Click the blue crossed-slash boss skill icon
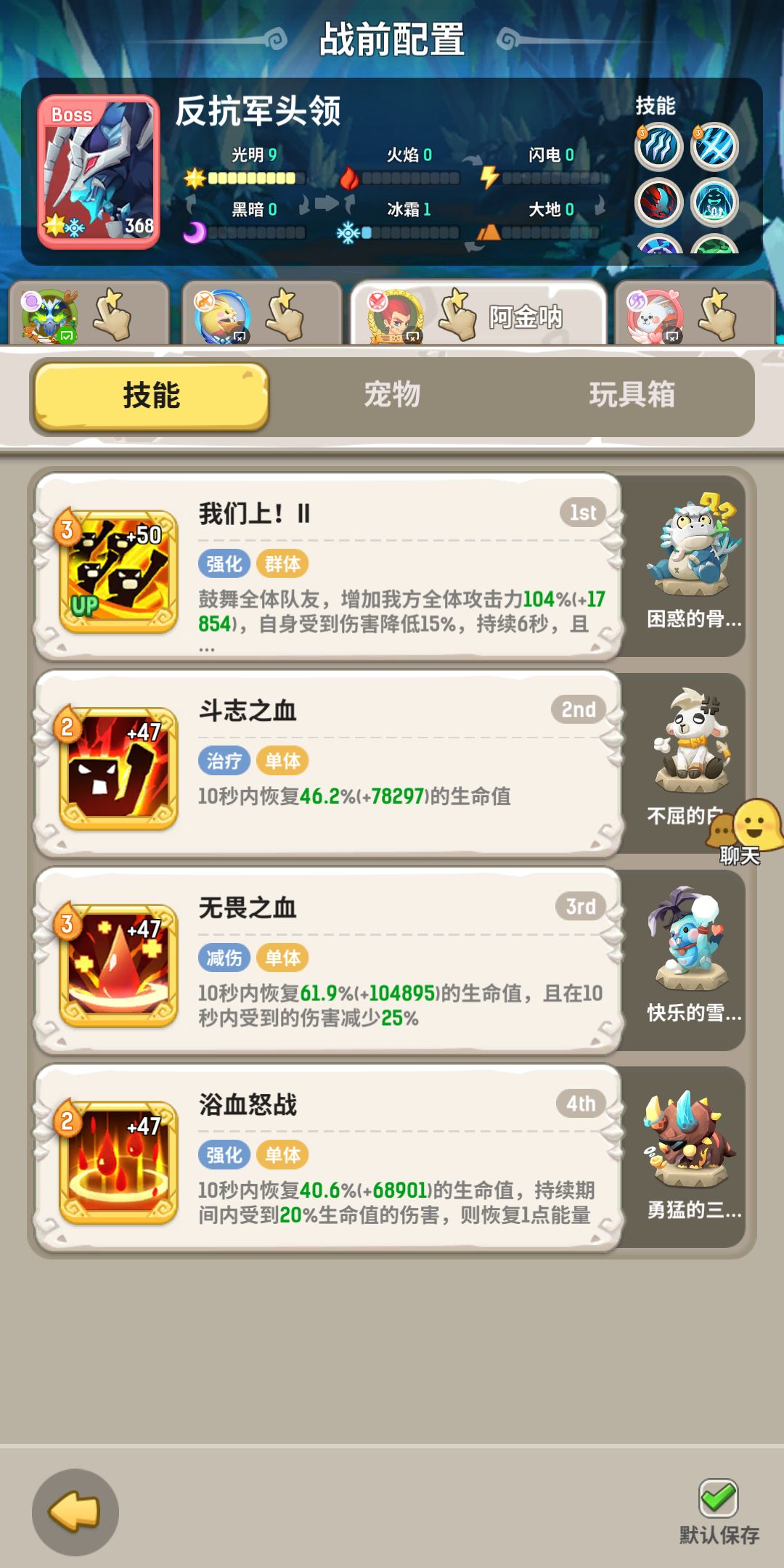This screenshot has width=784, height=1568. coord(714,145)
